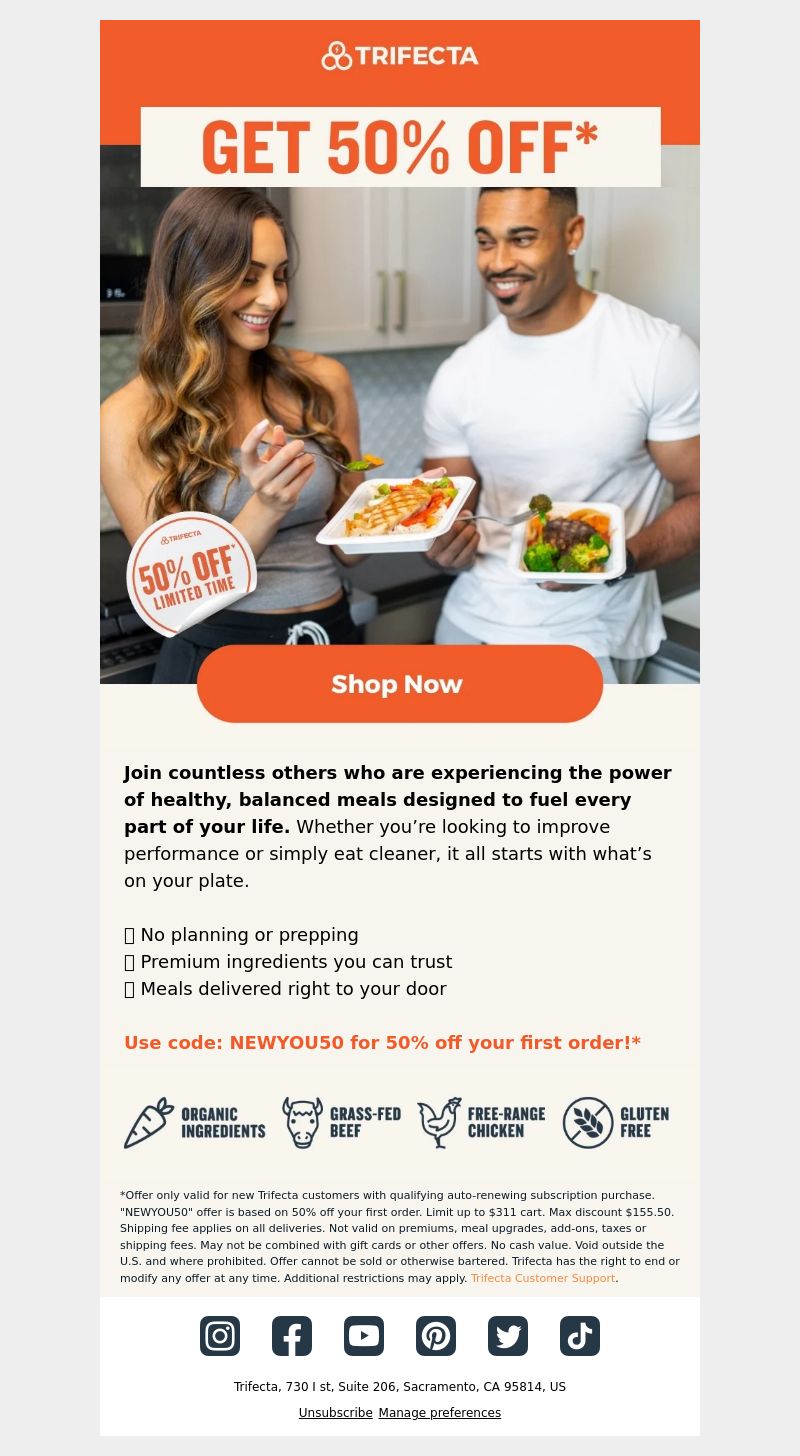Go to Trifecta's Pinterest profile
This screenshot has width=800, height=1456.
(436, 1336)
